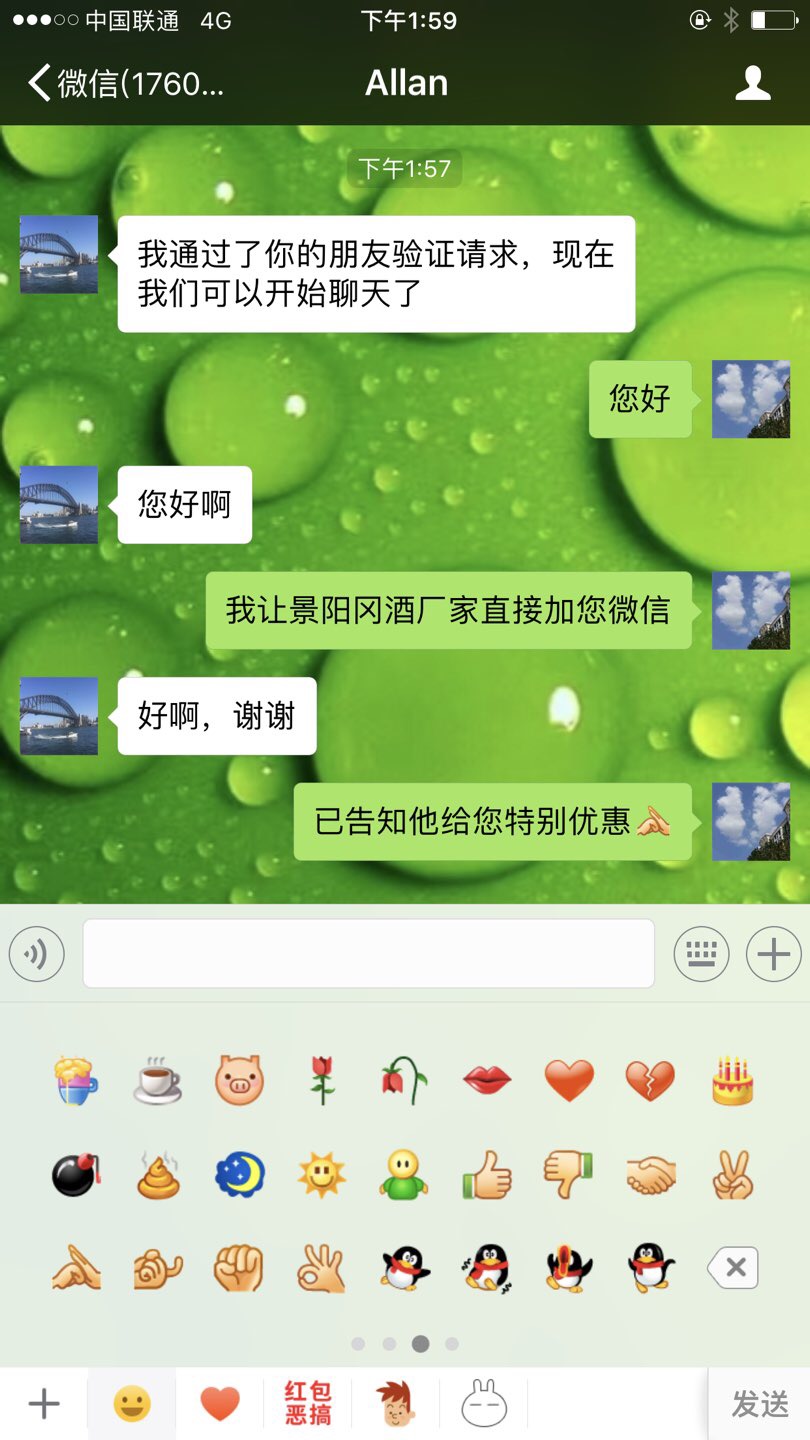The image size is (810, 1440).
Task: Send the message with 发送
Action: [759, 1404]
